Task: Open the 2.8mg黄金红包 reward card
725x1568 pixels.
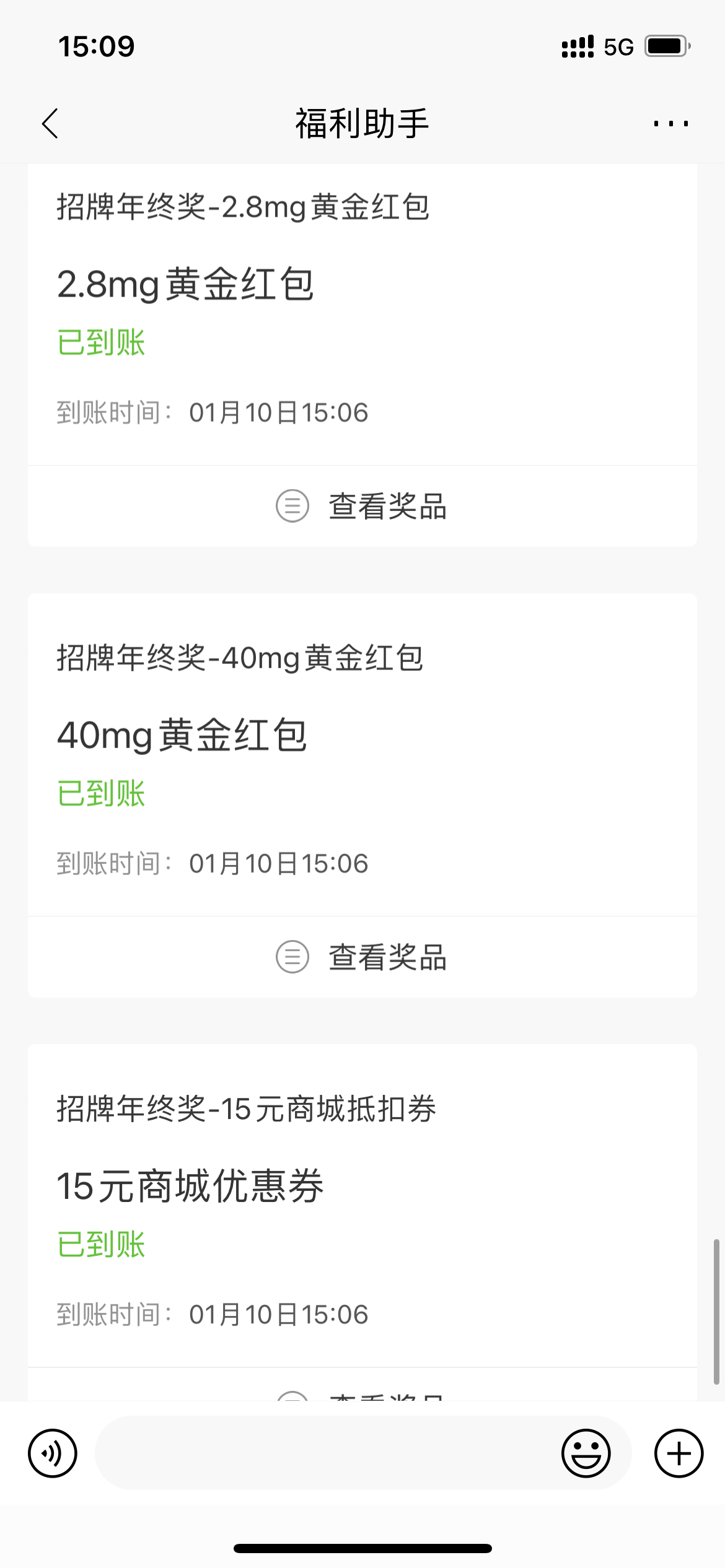Action: pyautogui.click(x=362, y=315)
